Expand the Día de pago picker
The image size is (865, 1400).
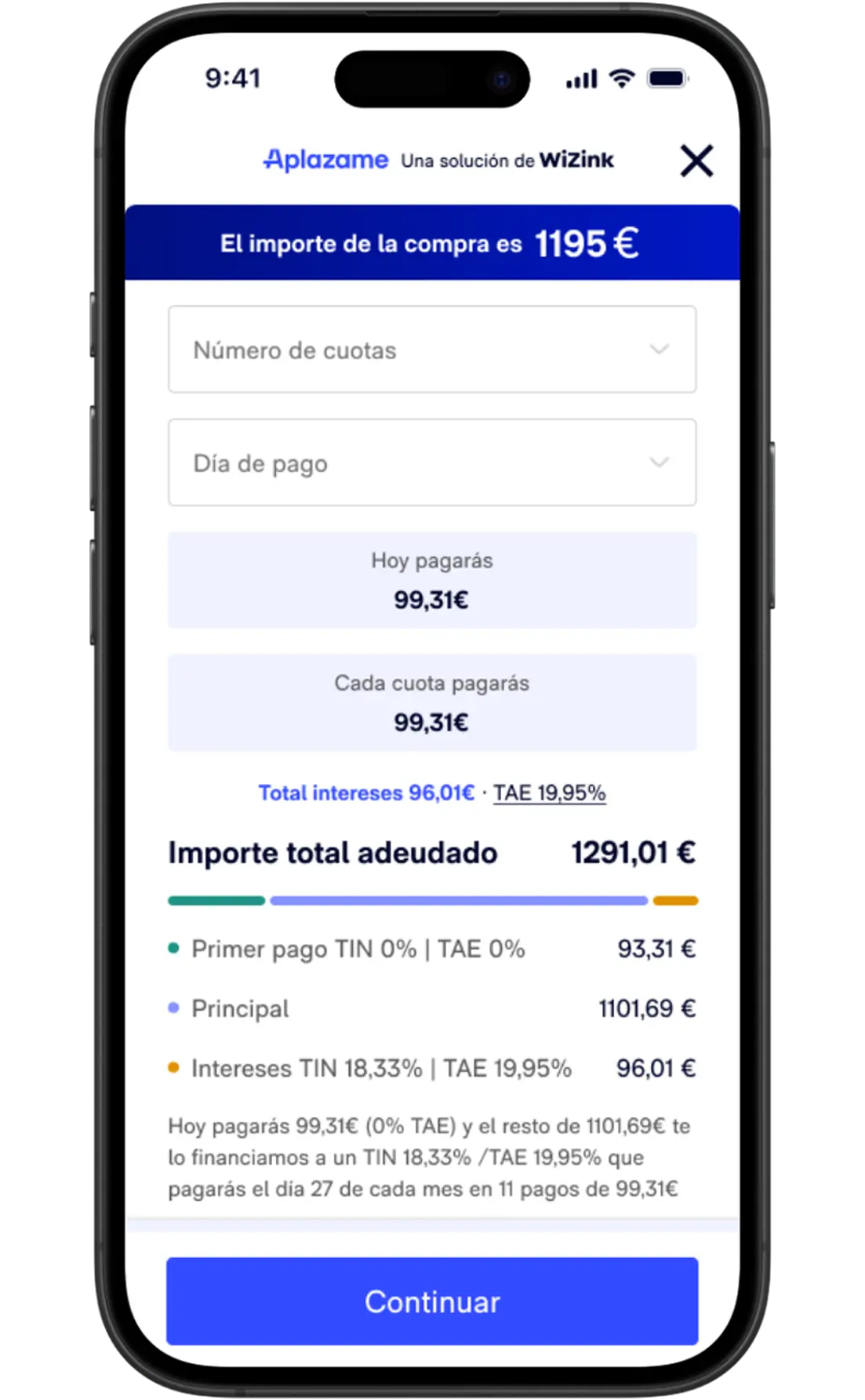[x=431, y=462]
